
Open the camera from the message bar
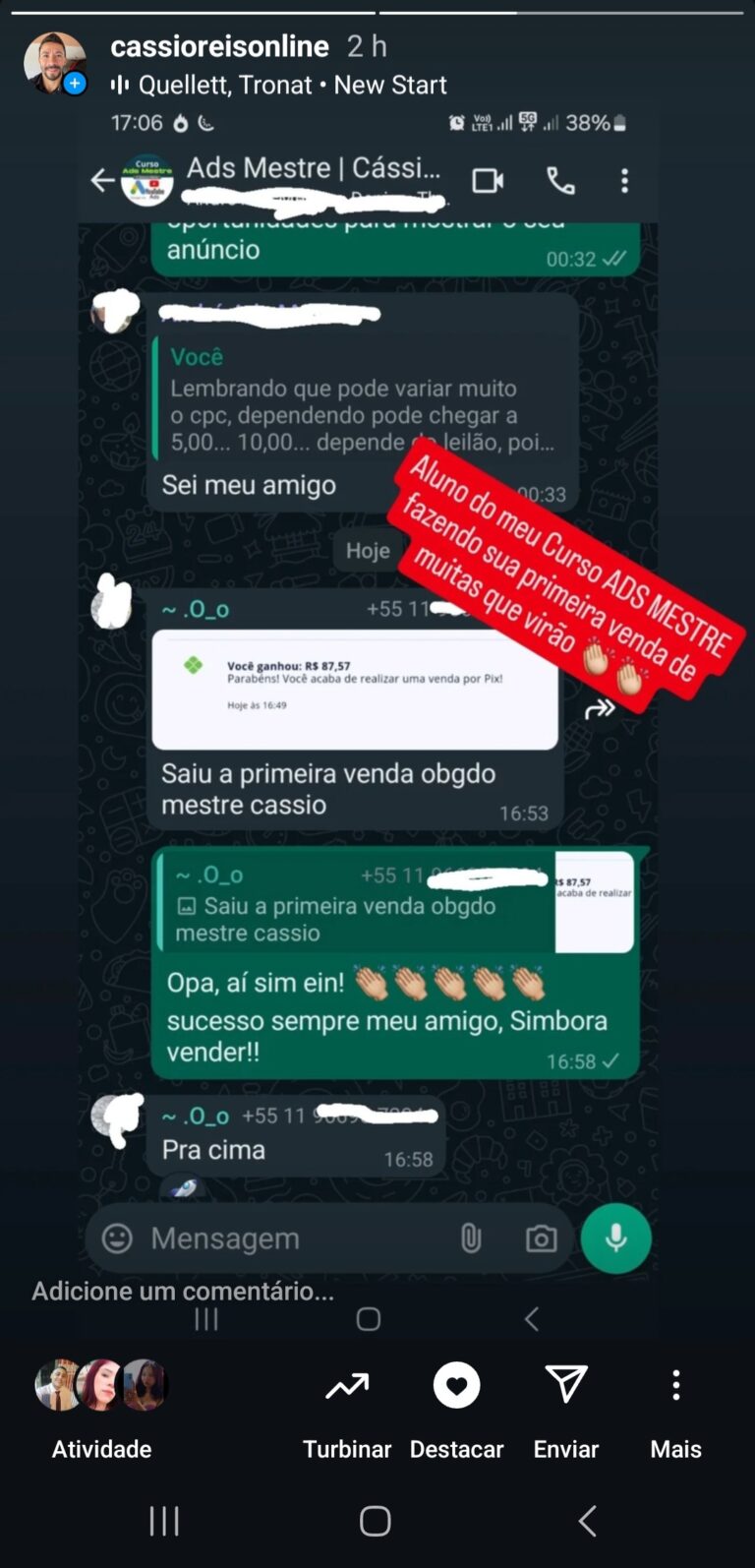pyautogui.click(x=540, y=1238)
